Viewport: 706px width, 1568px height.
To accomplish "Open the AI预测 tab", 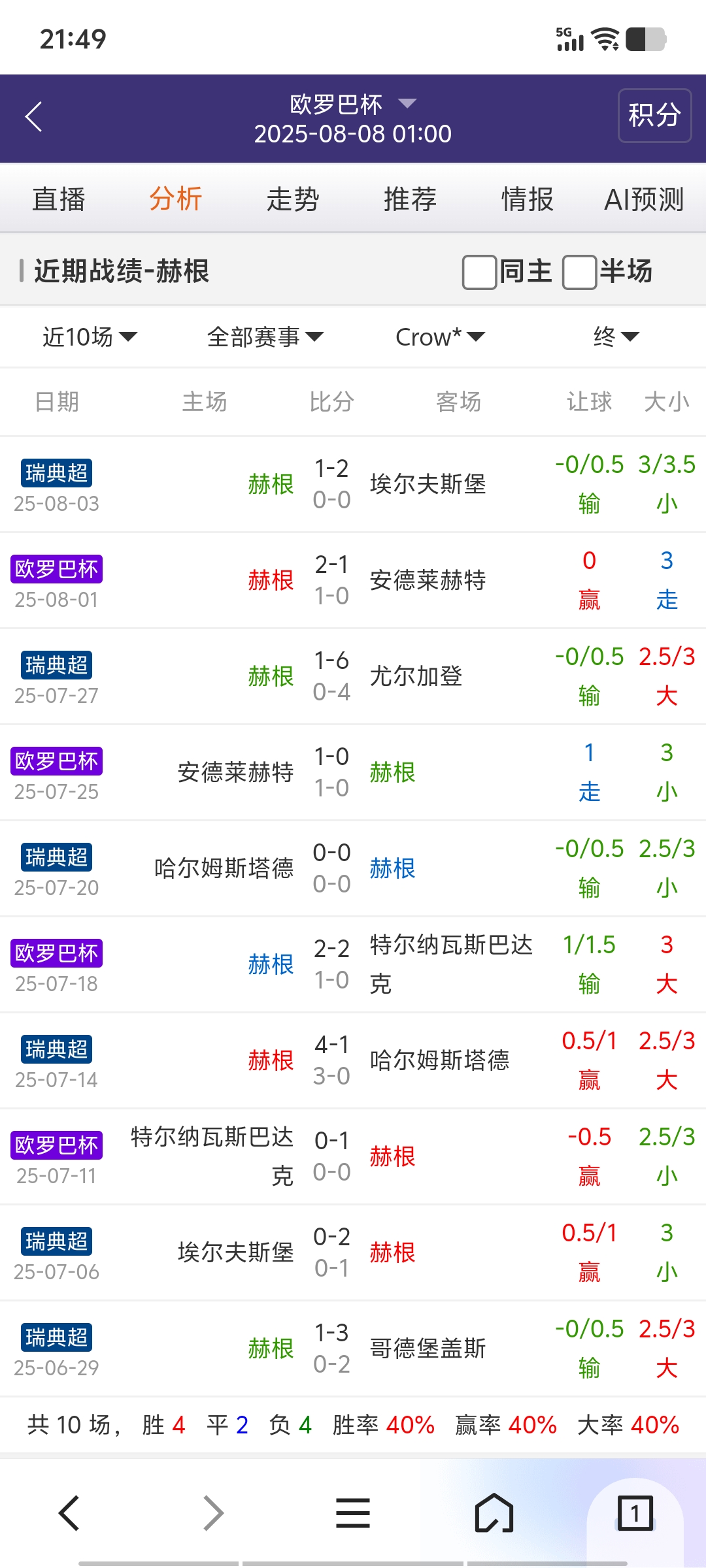I will [644, 199].
